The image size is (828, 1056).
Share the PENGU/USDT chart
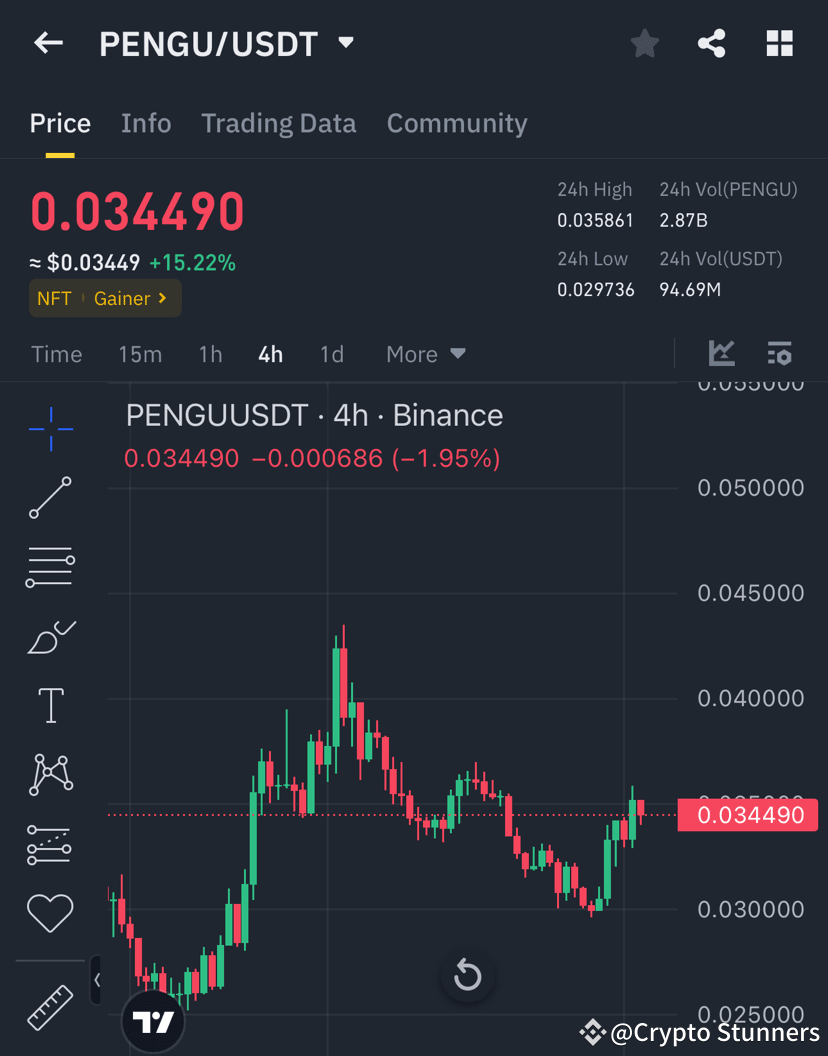tap(711, 43)
